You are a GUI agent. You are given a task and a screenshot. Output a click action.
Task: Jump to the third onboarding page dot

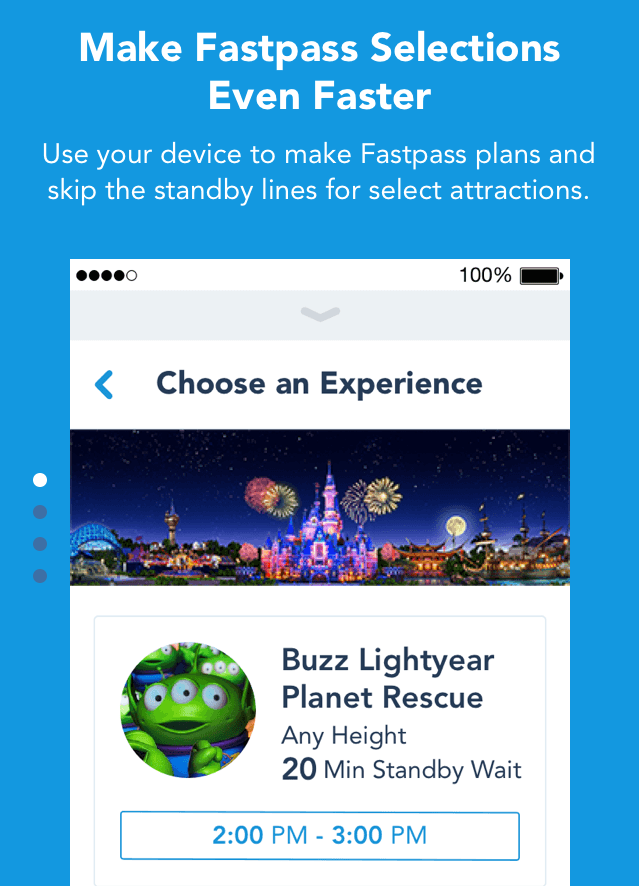(40, 544)
